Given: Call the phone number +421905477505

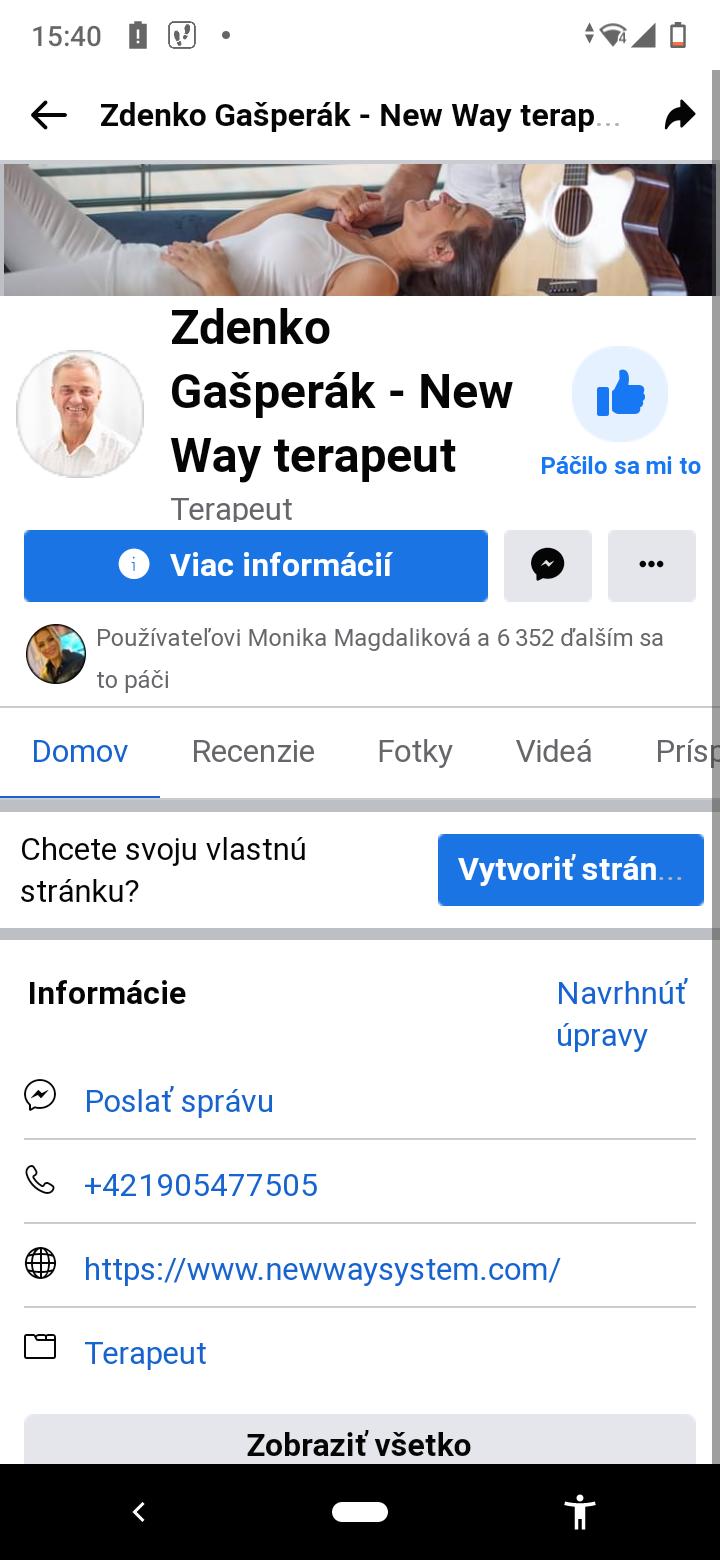Looking at the screenshot, I should [201, 1185].
